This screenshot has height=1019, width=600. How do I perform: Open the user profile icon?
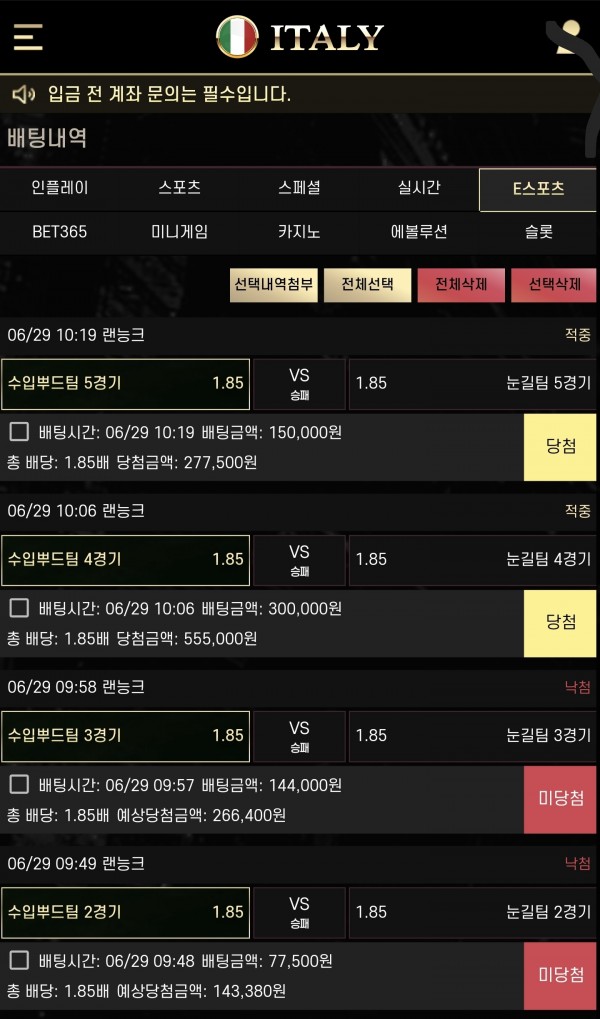569,37
